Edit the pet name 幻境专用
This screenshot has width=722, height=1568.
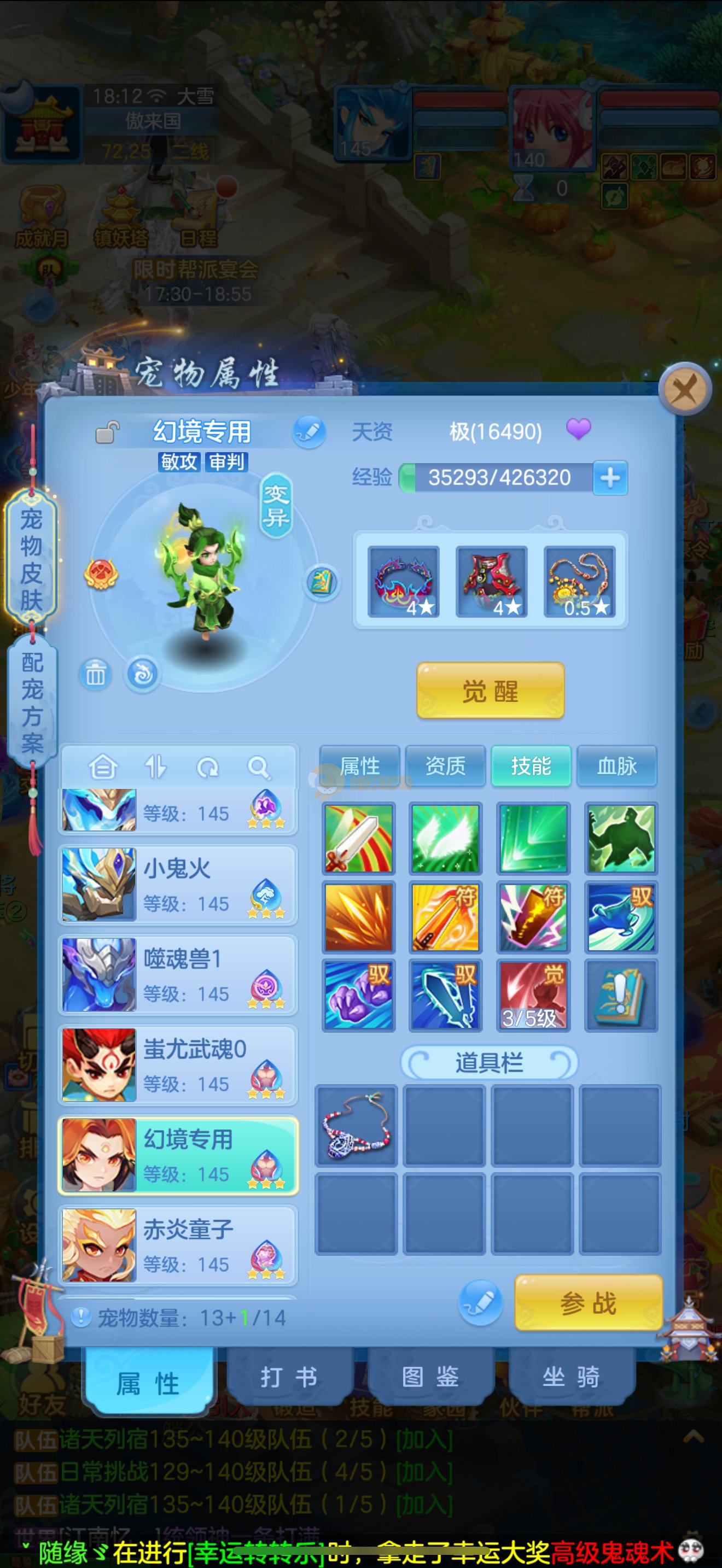tap(309, 432)
